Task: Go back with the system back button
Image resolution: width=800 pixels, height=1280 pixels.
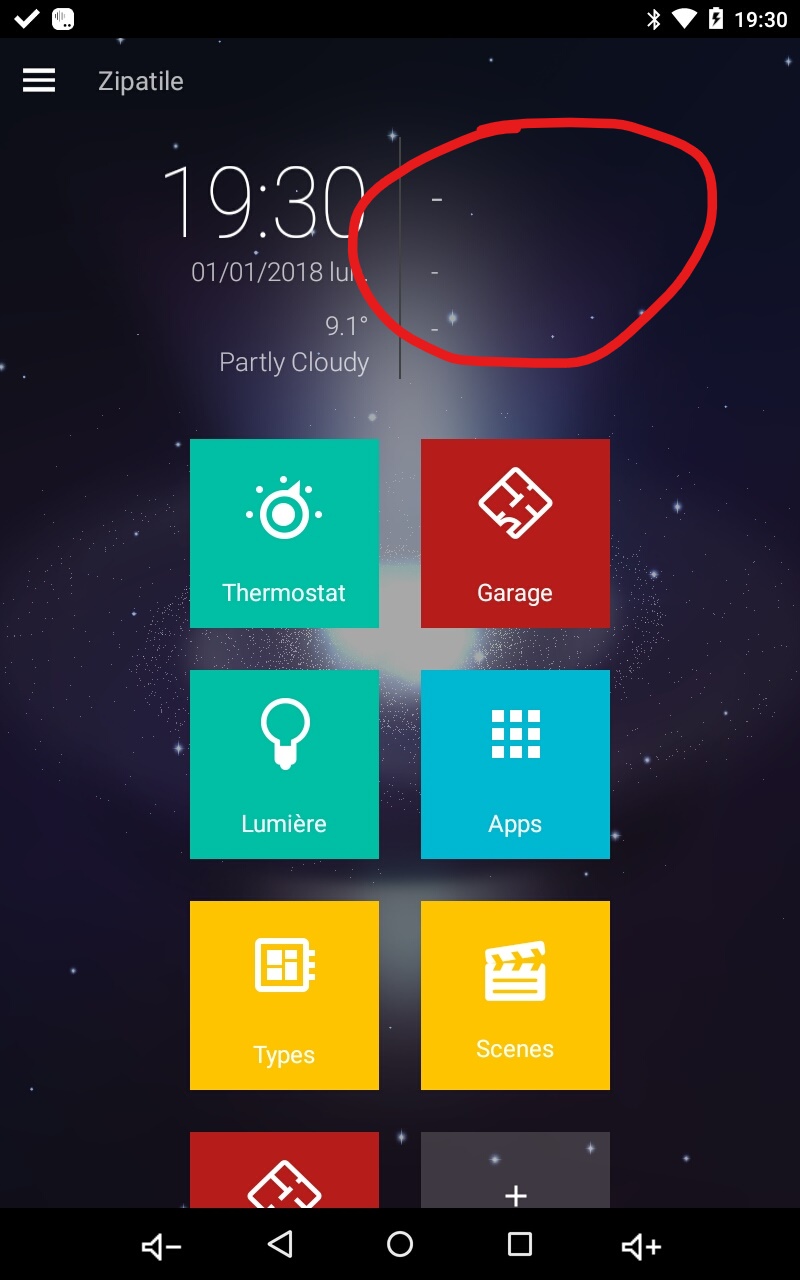Action: click(281, 1244)
